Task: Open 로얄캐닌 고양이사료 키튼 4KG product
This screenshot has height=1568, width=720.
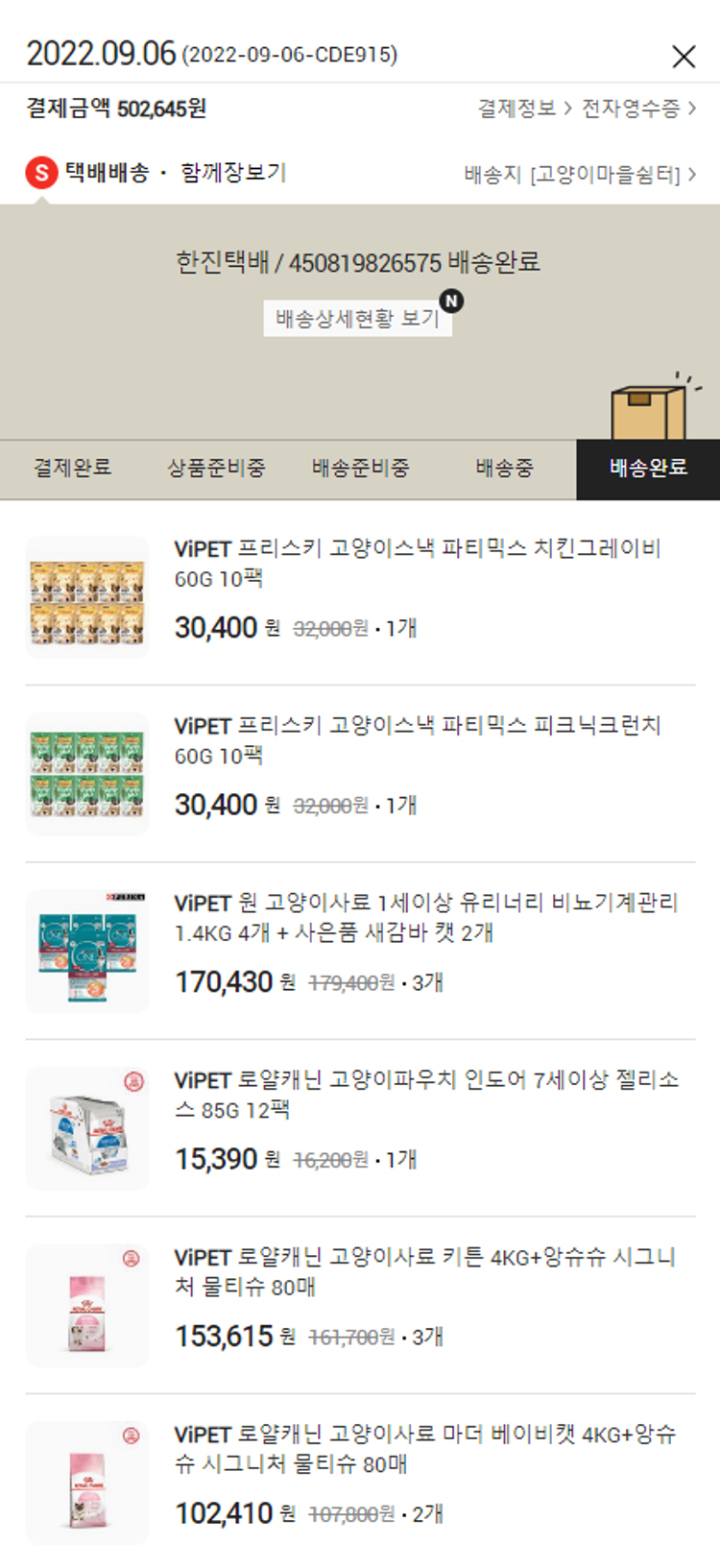Action: [425, 1271]
